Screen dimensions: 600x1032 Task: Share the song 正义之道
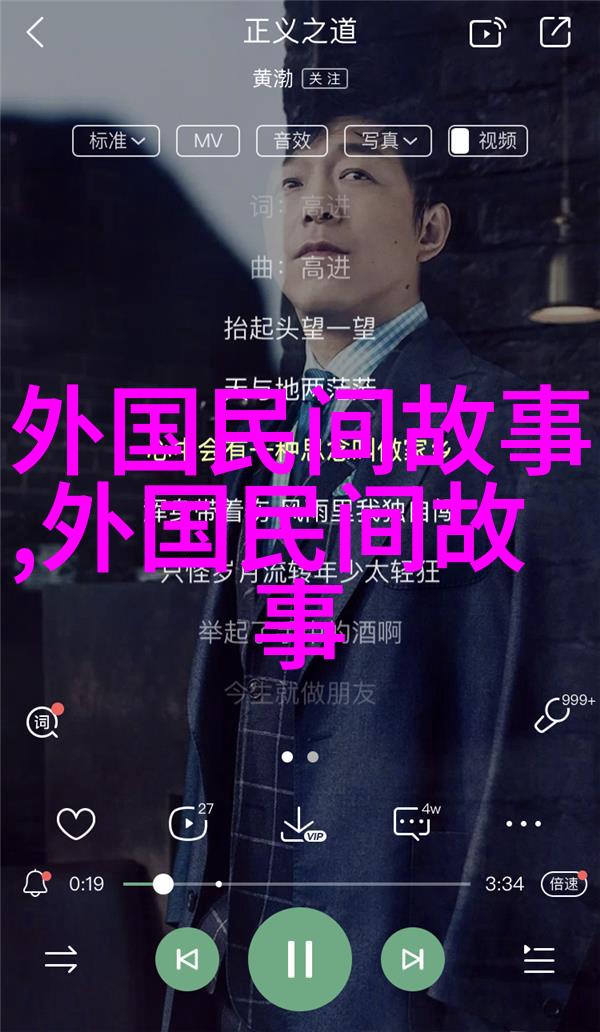pyautogui.click(x=554, y=33)
